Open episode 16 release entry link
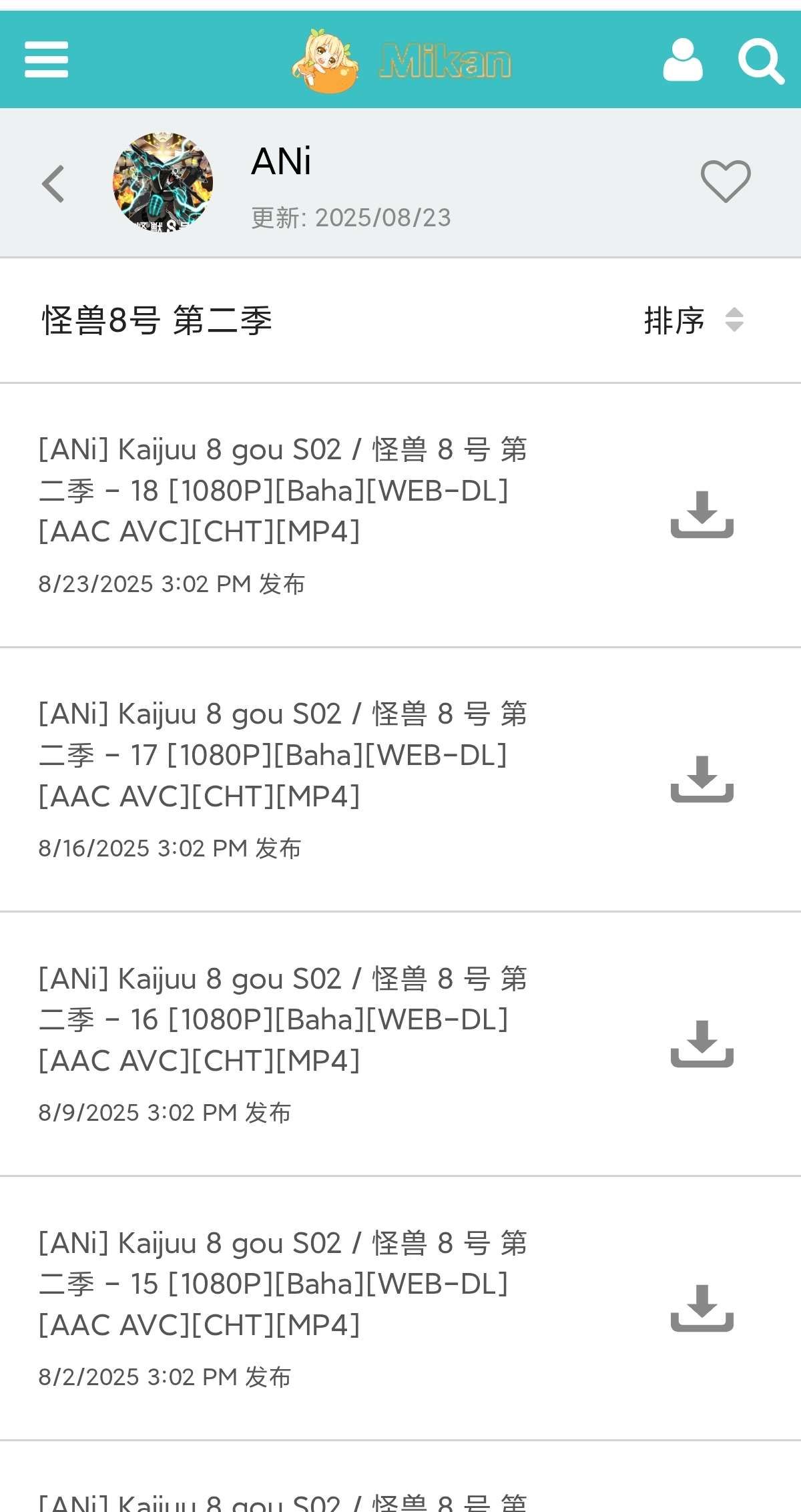Viewport: 801px width, 1512px height. [x=280, y=1019]
